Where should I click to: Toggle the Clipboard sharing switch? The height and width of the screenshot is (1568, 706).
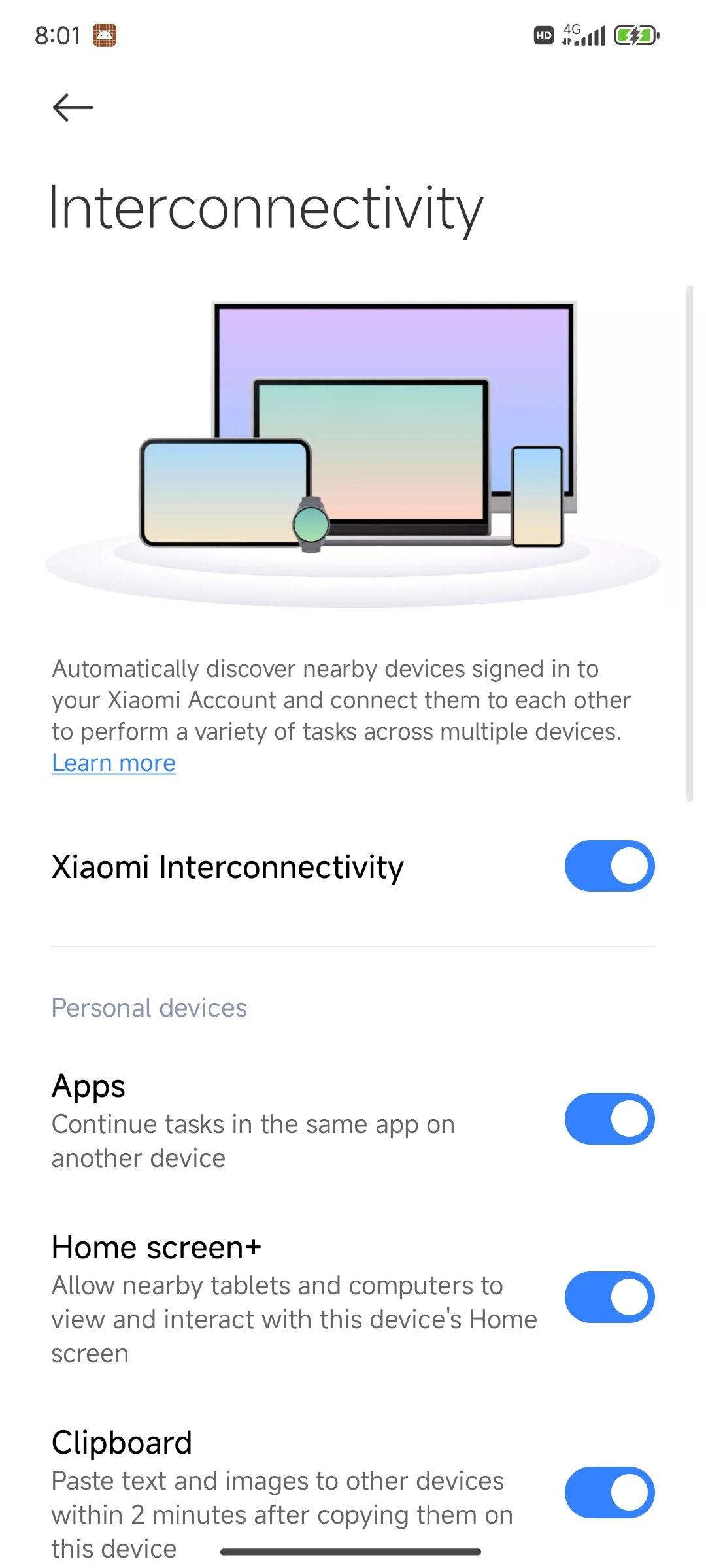(609, 1492)
